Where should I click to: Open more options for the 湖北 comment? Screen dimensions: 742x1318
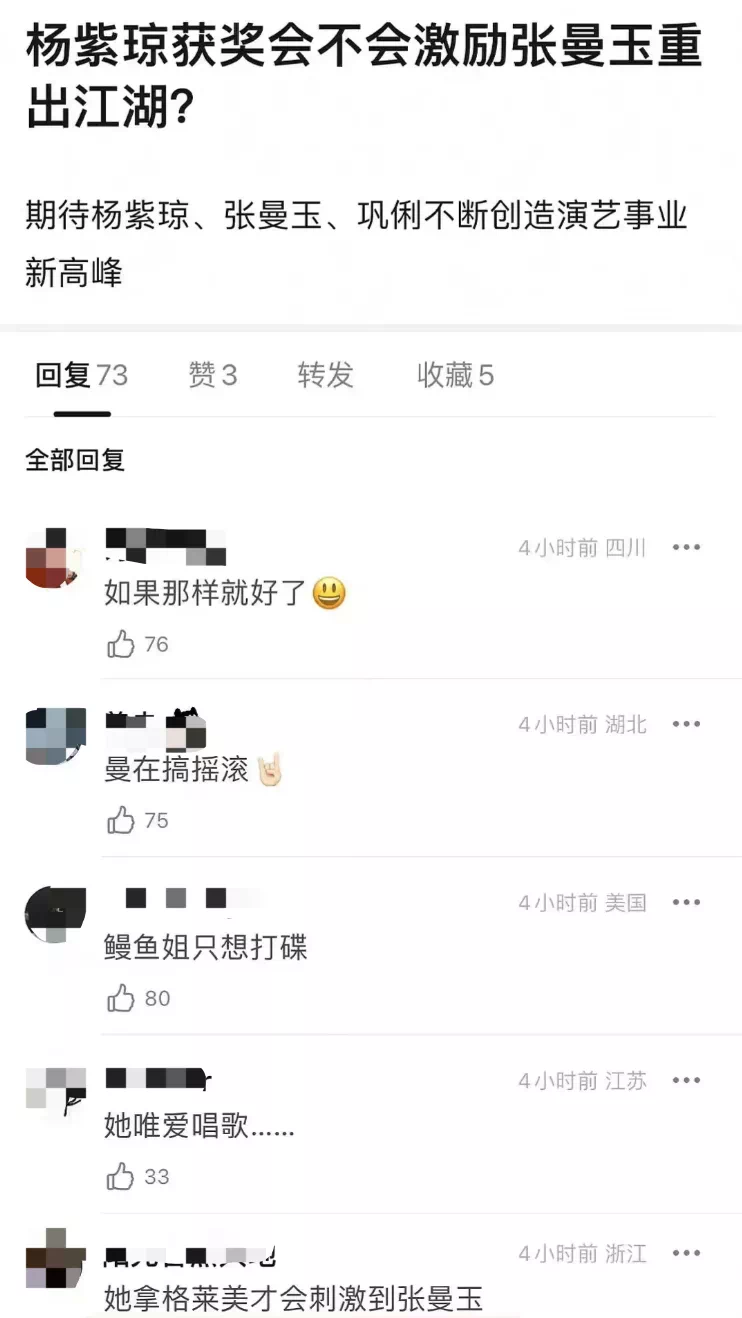coord(686,724)
